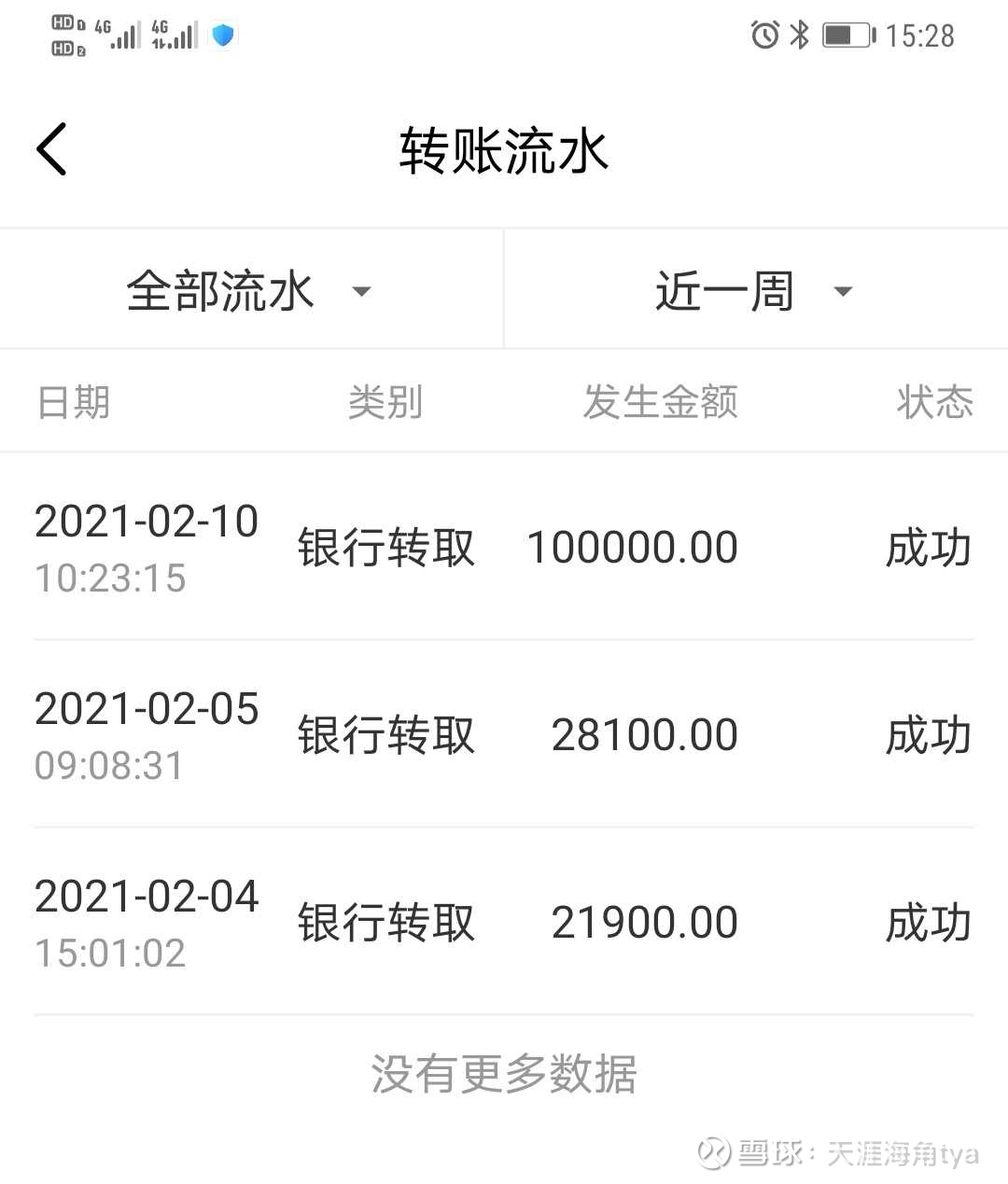Tap the 2021-02-10 transfer record row

pyautogui.click(x=504, y=547)
